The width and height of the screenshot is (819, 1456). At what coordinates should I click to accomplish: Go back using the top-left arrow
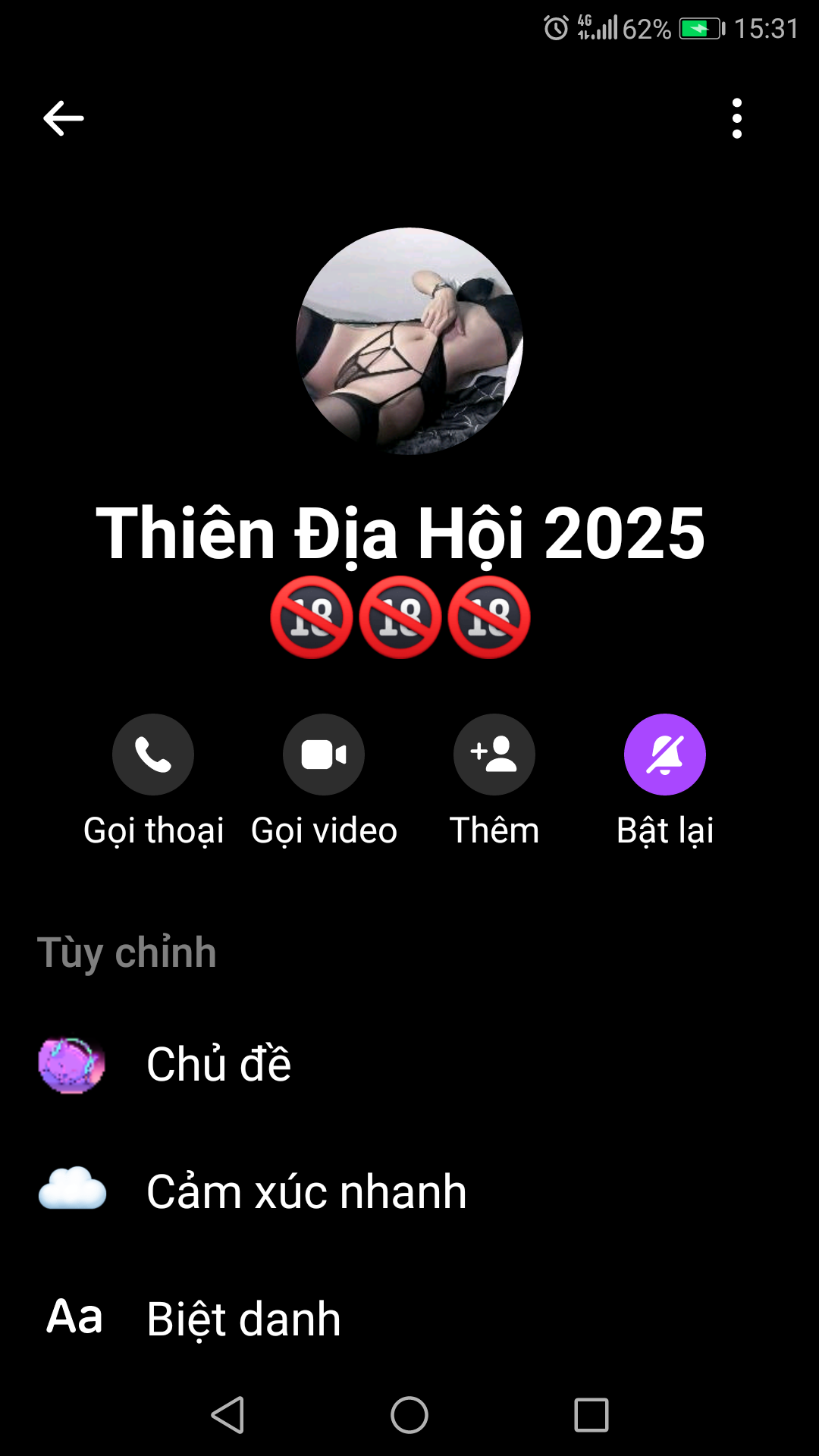point(64,118)
